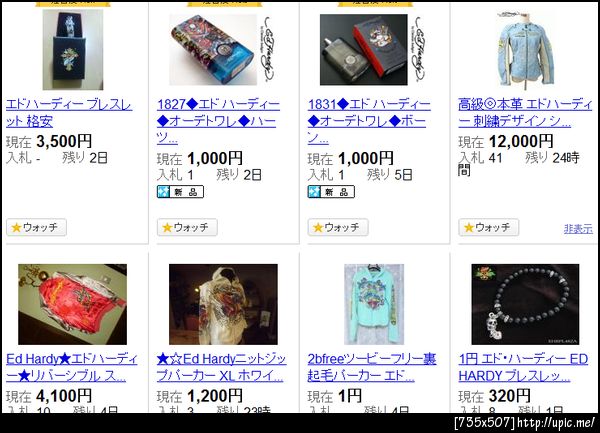Image resolution: width=600 pixels, height=433 pixels.
Task: View the white knit zip parka thumbnail
Action: (x=222, y=304)
